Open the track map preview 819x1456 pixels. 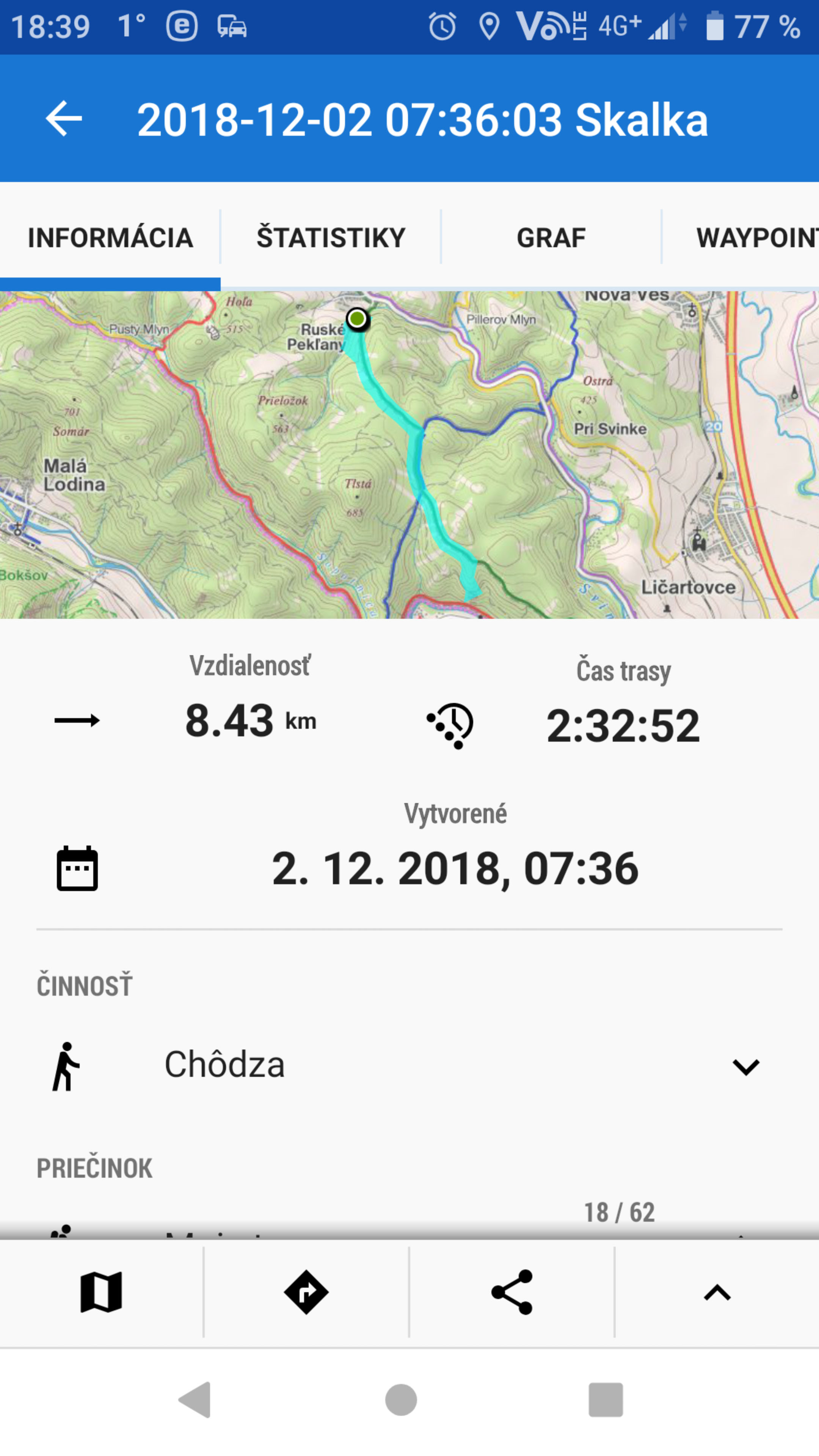409,455
